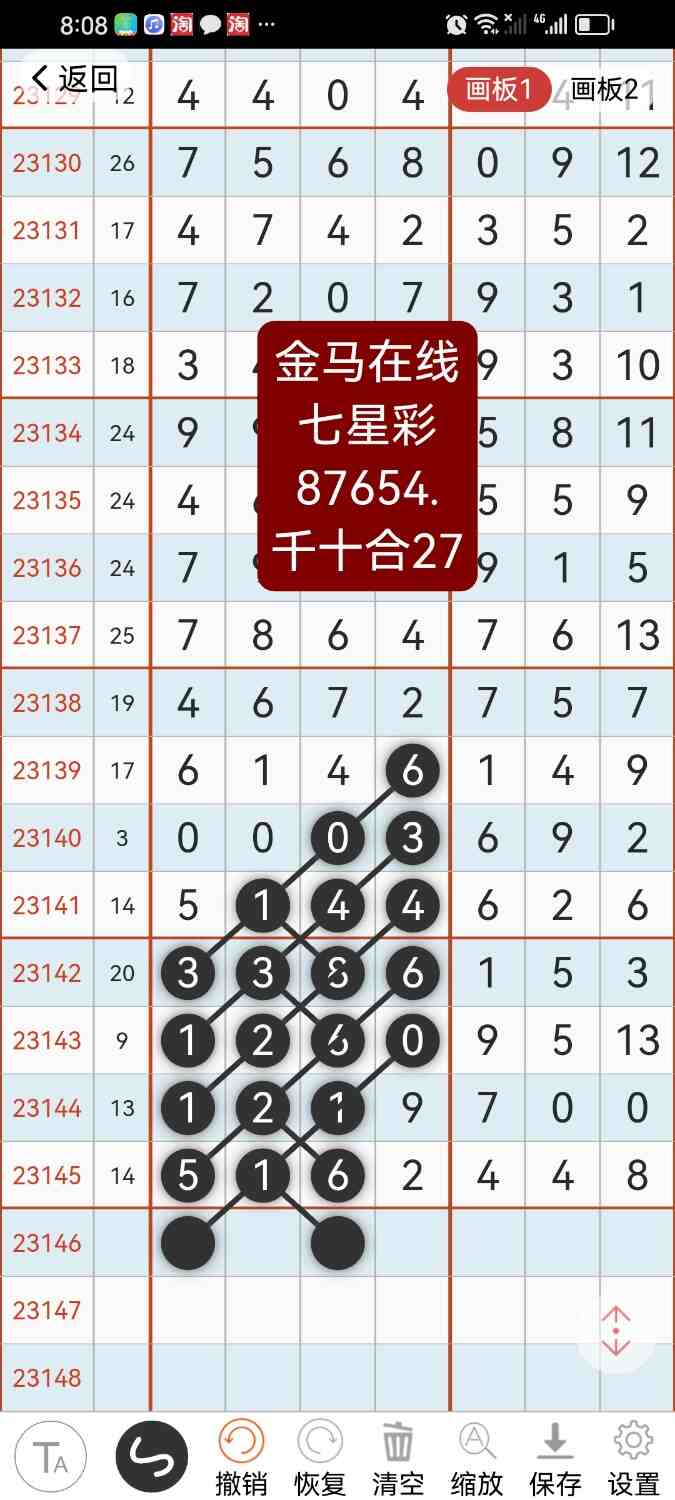
Task: Go back using the 返回 button
Action: click(x=75, y=78)
